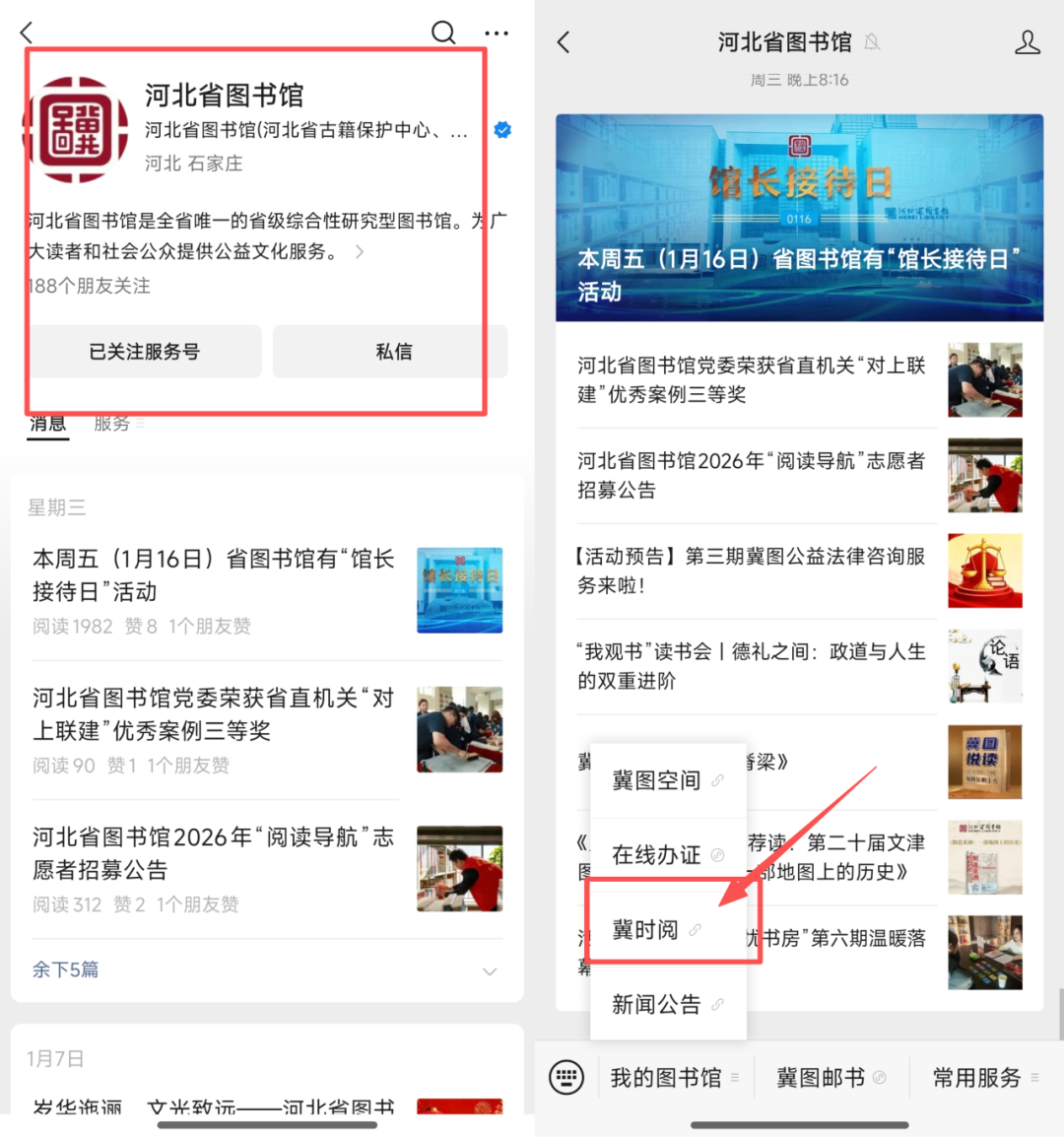The image size is (1064, 1137).
Task: Switch to the 服务 tab
Action: pyautogui.click(x=111, y=423)
